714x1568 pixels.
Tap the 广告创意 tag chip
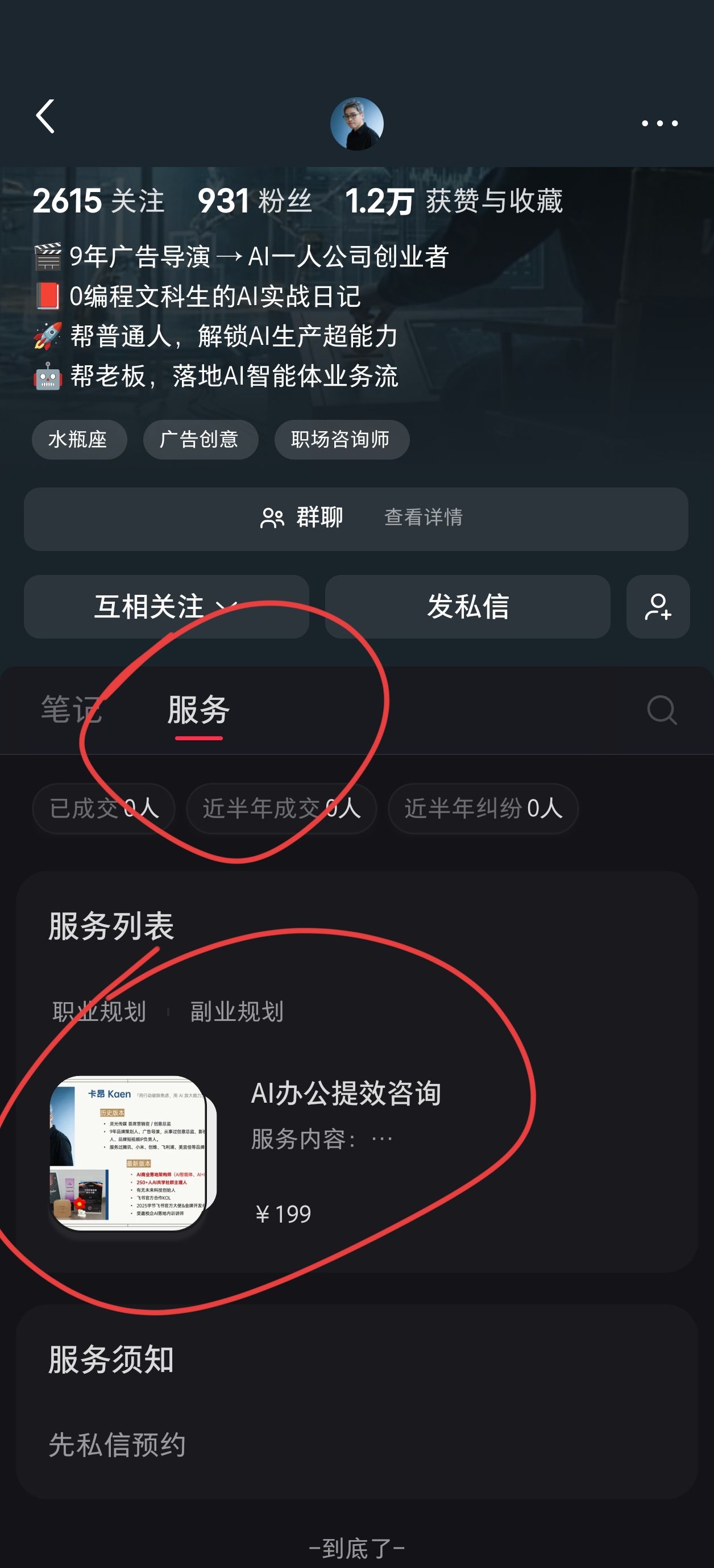pyautogui.click(x=201, y=440)
